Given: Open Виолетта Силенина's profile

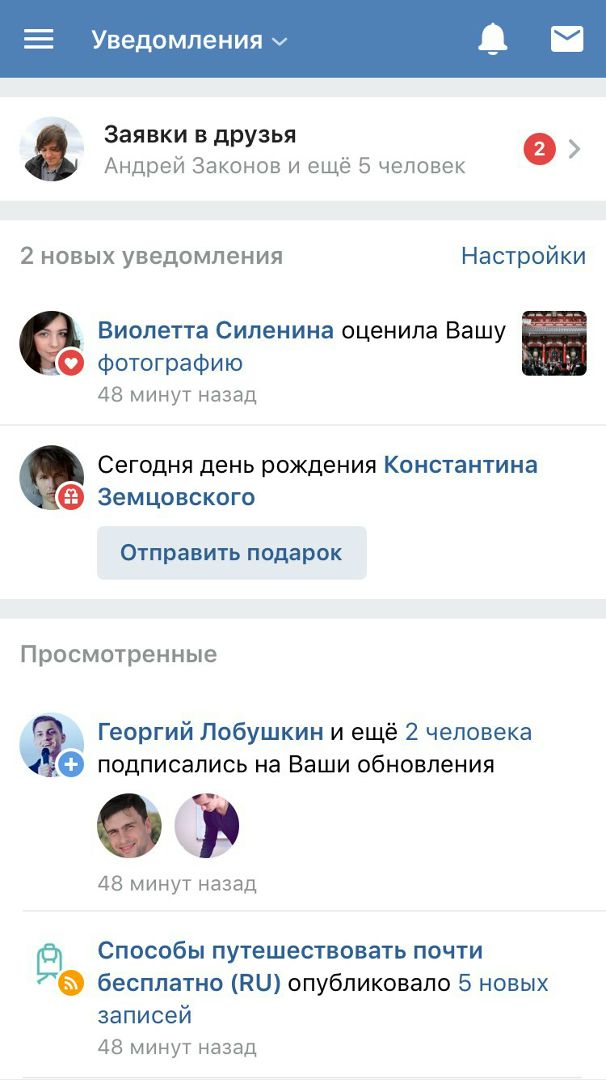Looking at the screenshot, I should click(216, 331).
